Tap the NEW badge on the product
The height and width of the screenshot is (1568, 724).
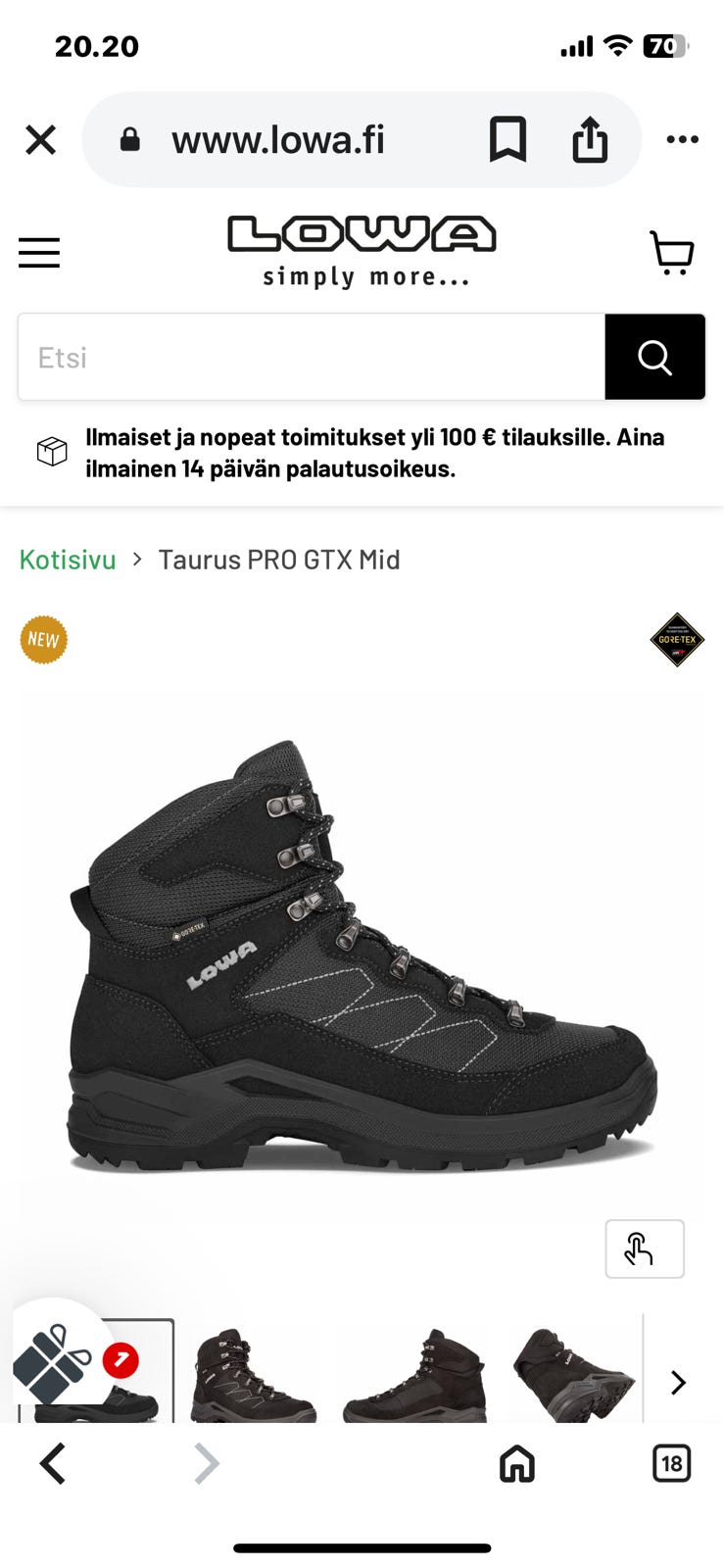[x=43, y=639]
